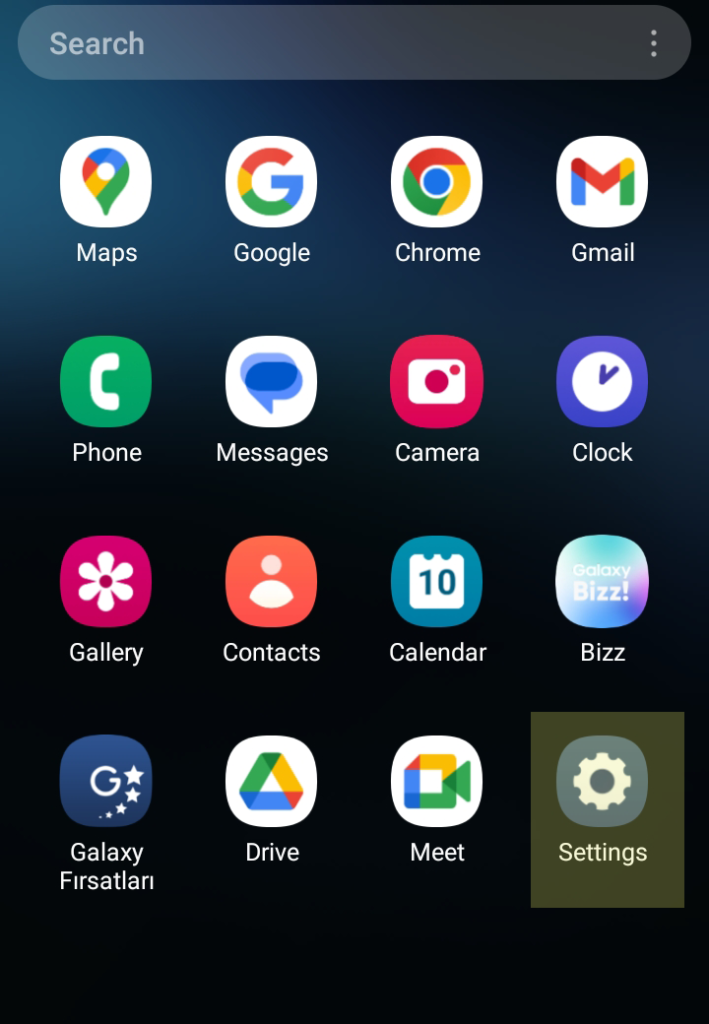Open the Settings app
This screenshot has width=709, height=1024.
[602, 782]
